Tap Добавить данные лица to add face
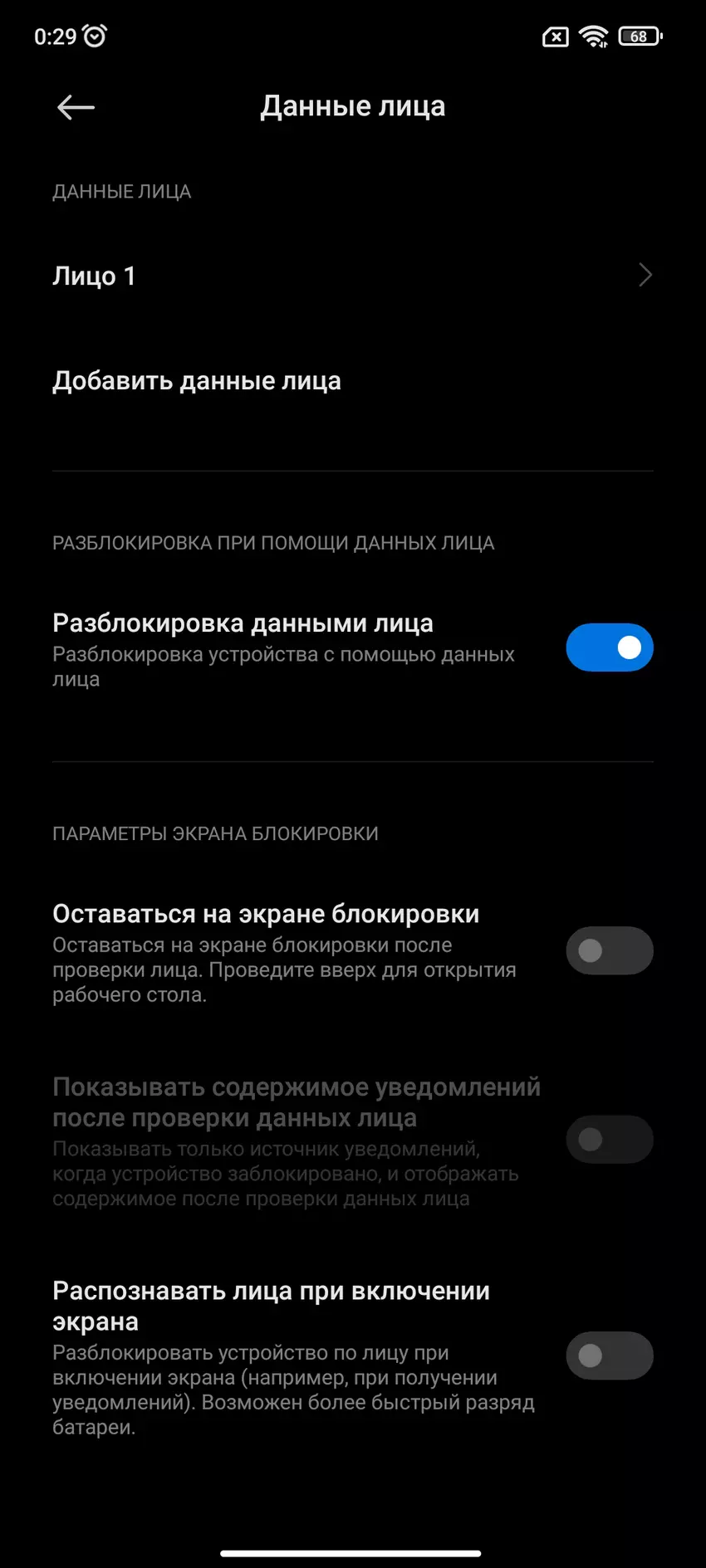 pos(197,381)
